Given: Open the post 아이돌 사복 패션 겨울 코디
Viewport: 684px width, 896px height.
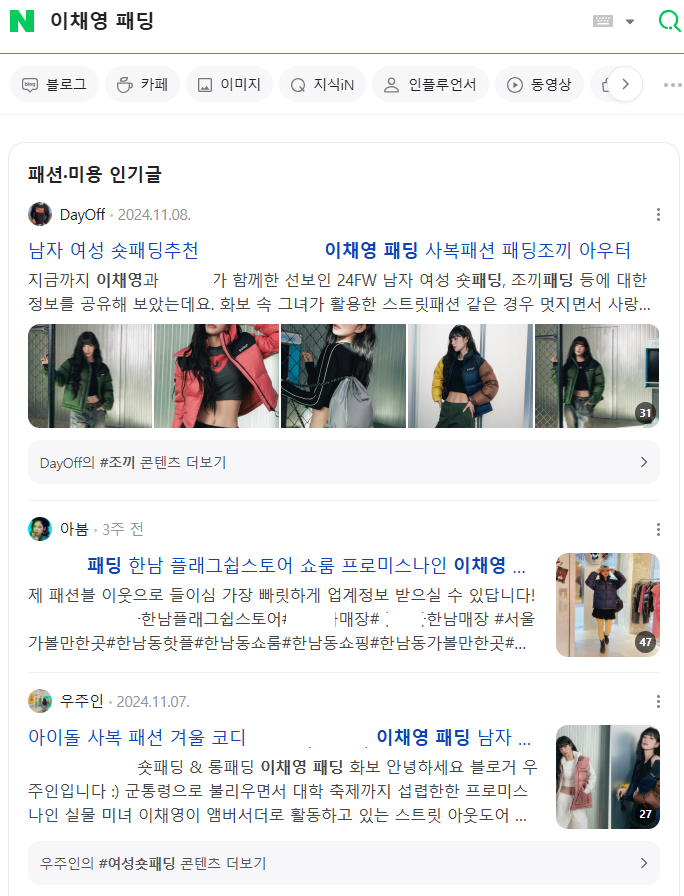Looking at the screenshot, I should (137, 738).
